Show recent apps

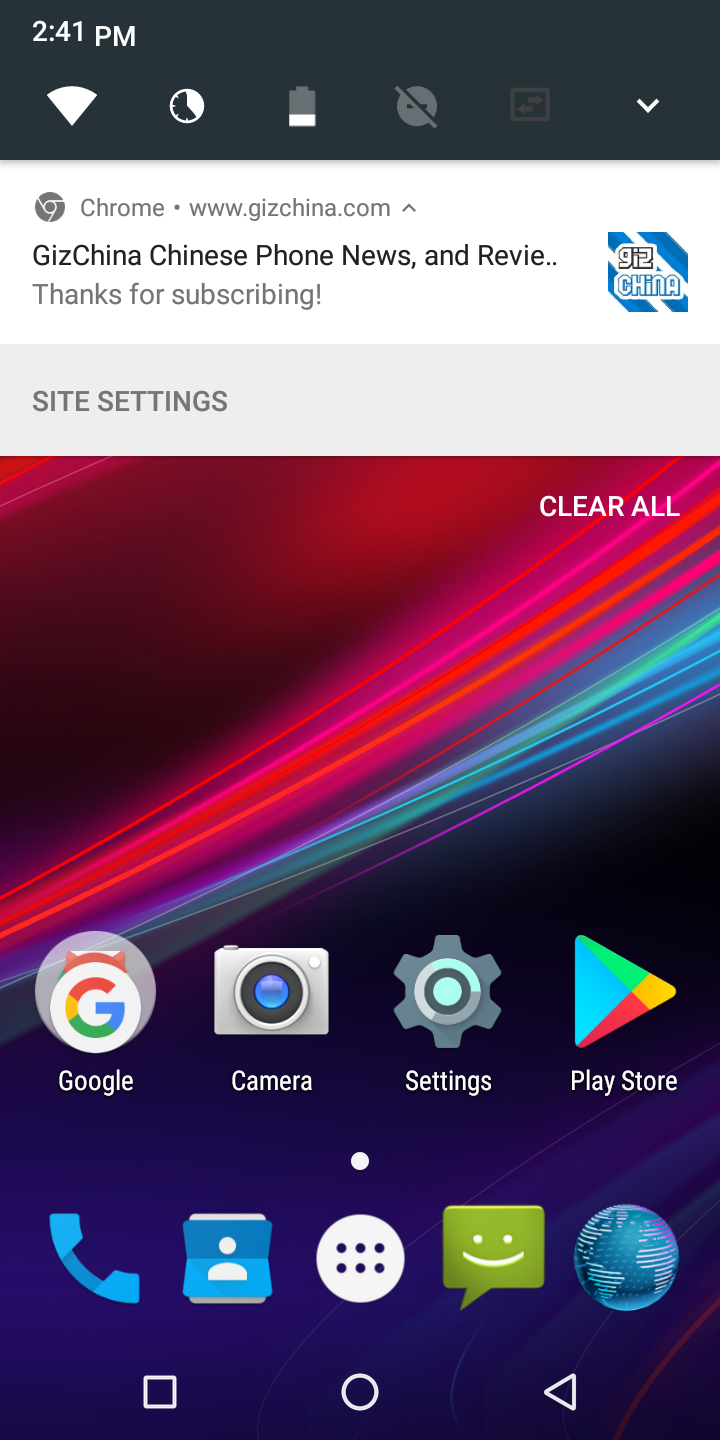pyautogui.click(x=160, y=1391)
